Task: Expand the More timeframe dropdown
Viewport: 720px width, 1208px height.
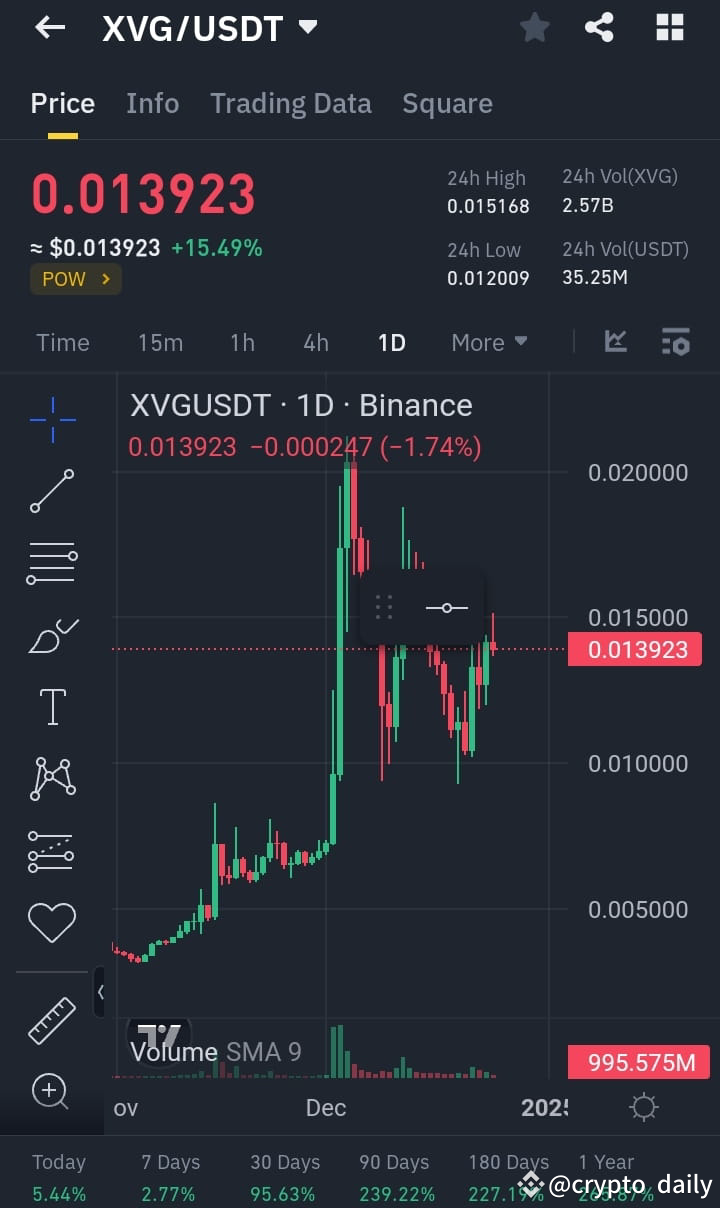Action: tap(489, 342)
